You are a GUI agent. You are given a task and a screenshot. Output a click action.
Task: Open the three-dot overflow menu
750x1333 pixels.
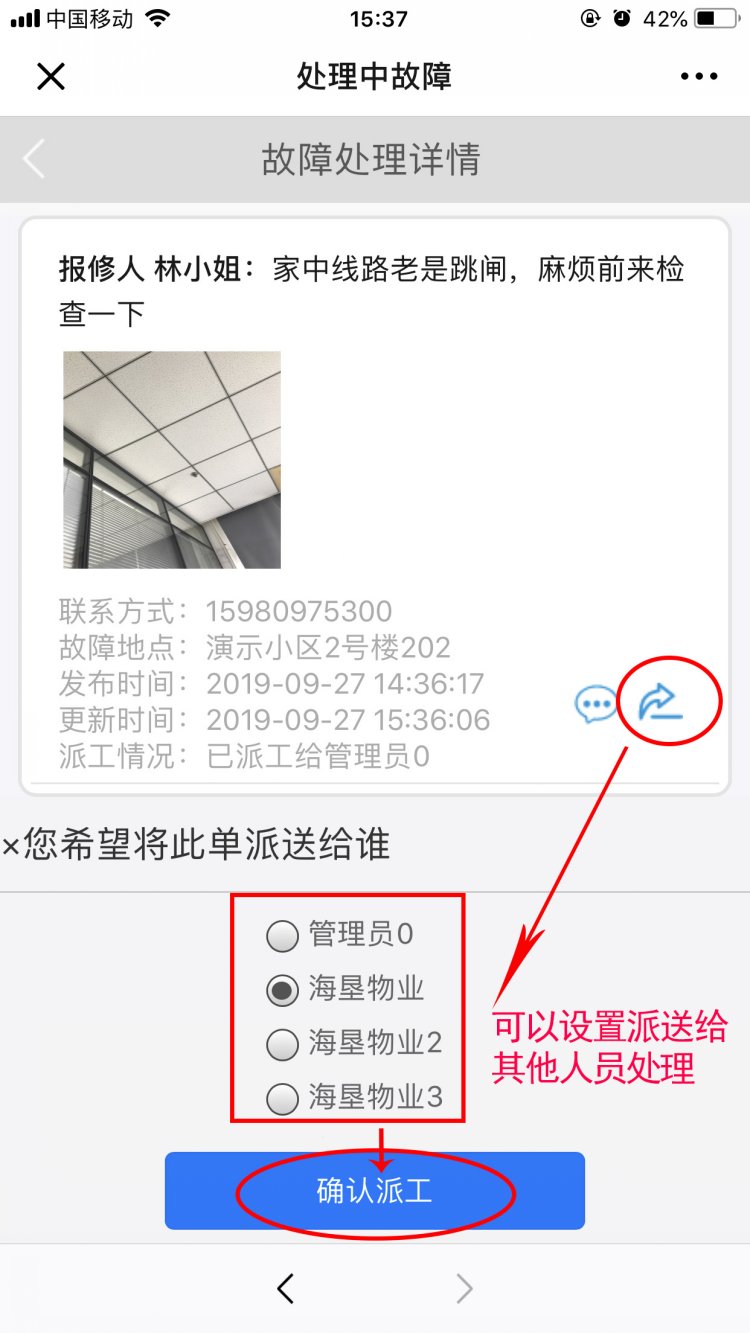pyautogui.click(x=699, y=76)
